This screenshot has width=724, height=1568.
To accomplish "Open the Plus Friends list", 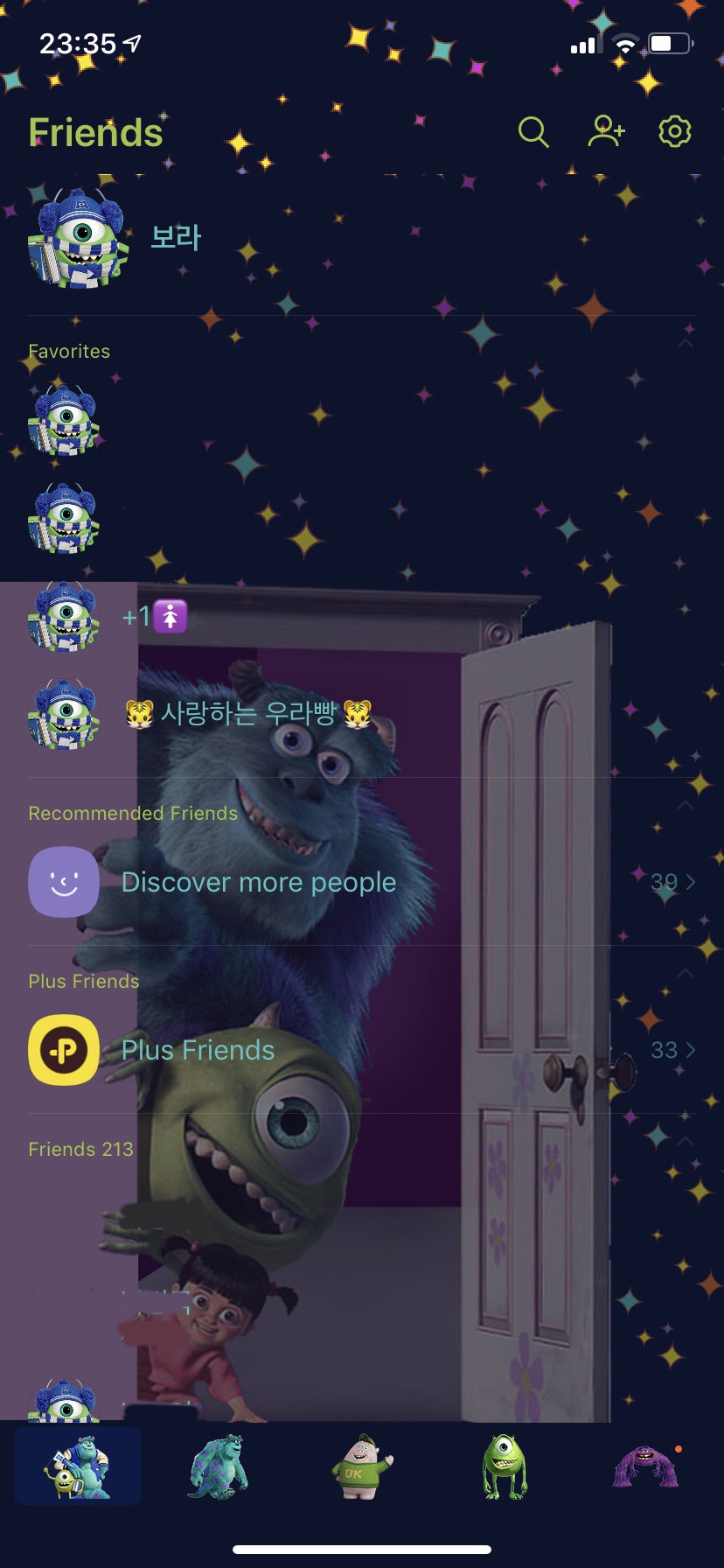I will coord(198,1050).
